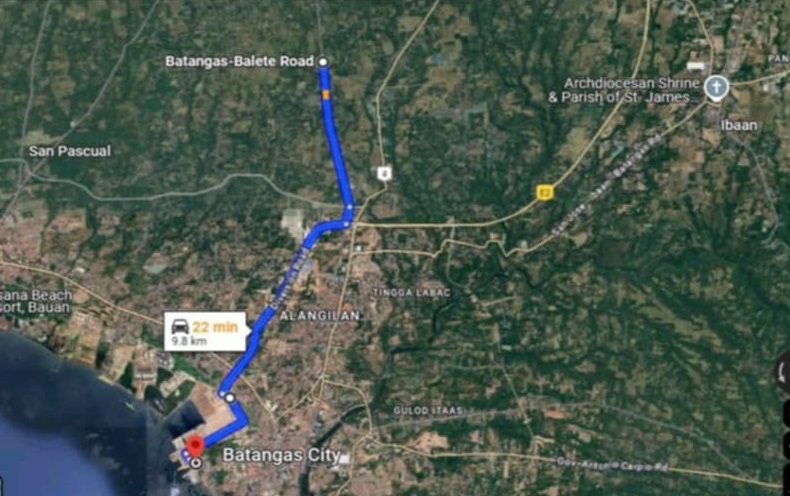
Task: Select the red destination pin at Batangas City
Action: (x=196, y=444)
